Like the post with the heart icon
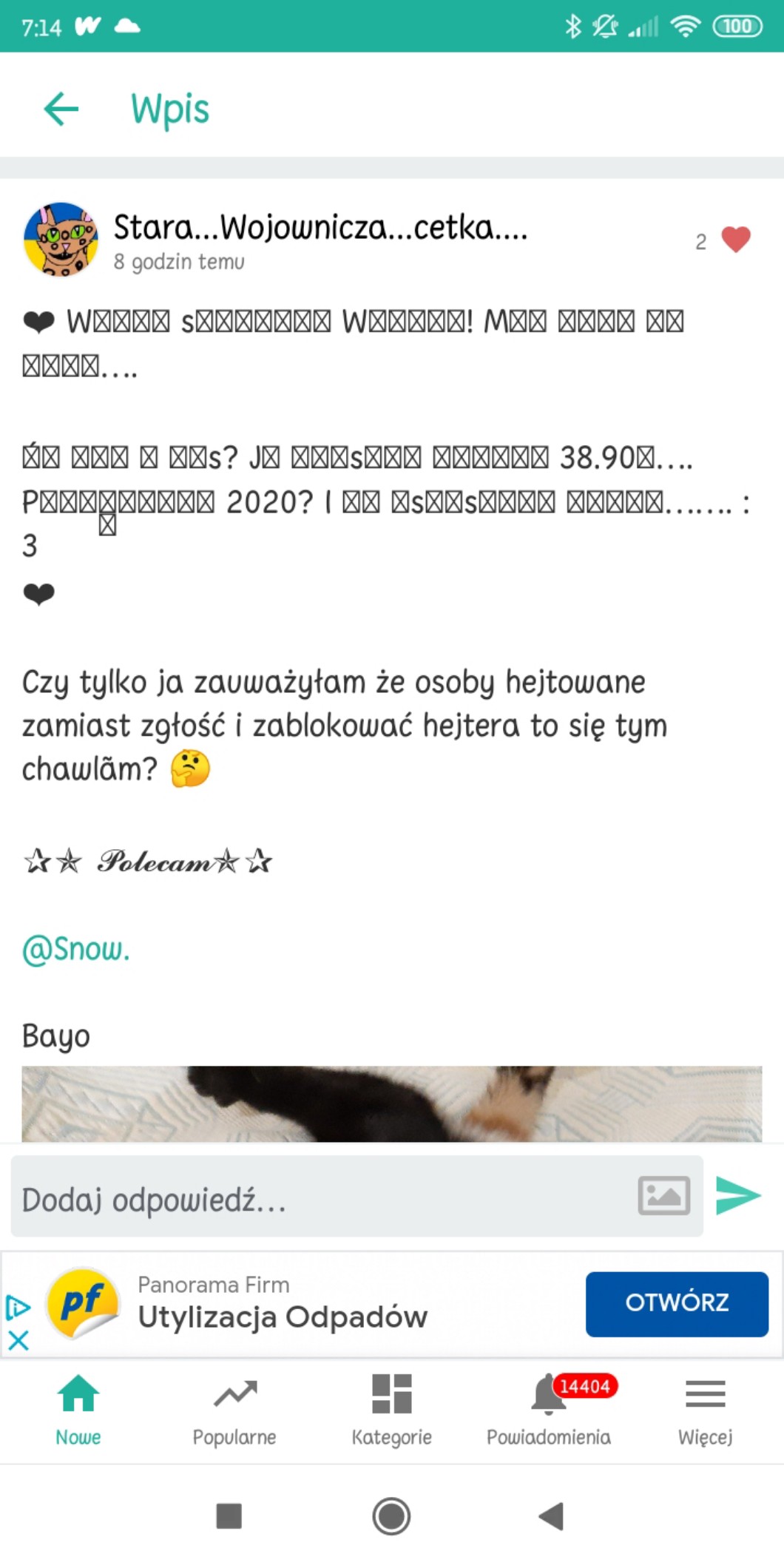 coord(735,240)
